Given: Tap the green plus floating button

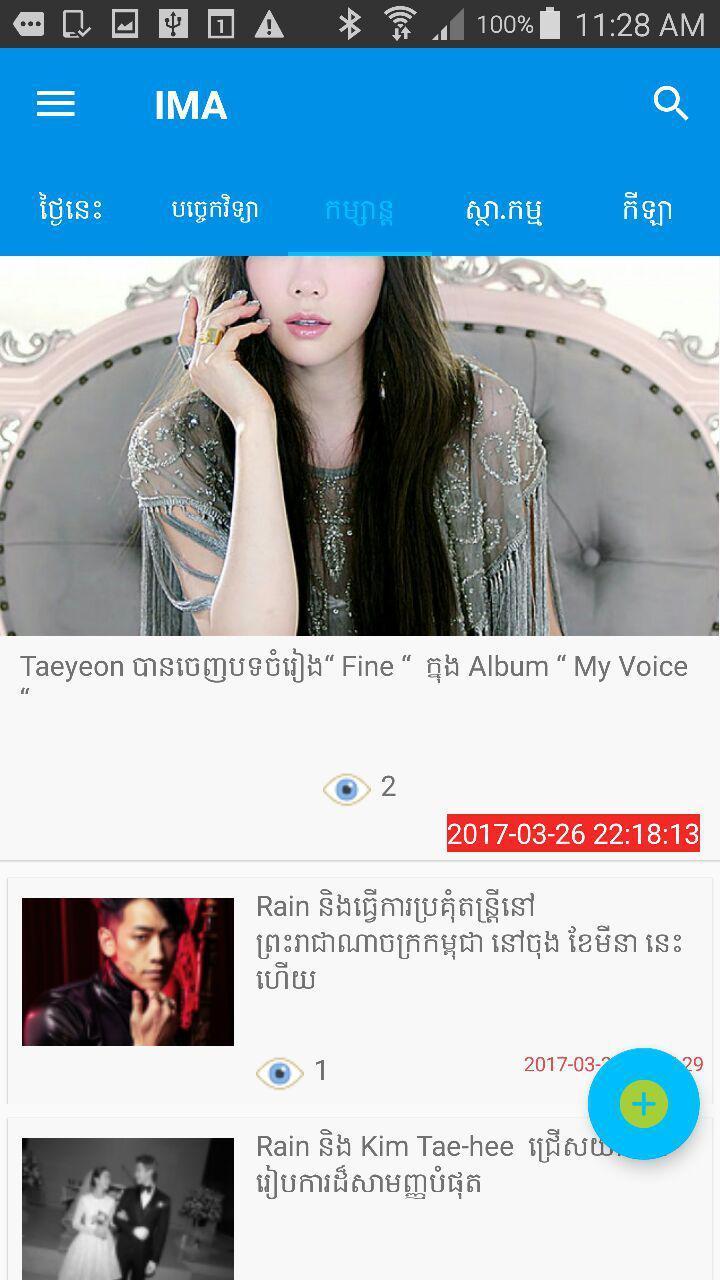Looking at the screenshot, I should 643,1104.
